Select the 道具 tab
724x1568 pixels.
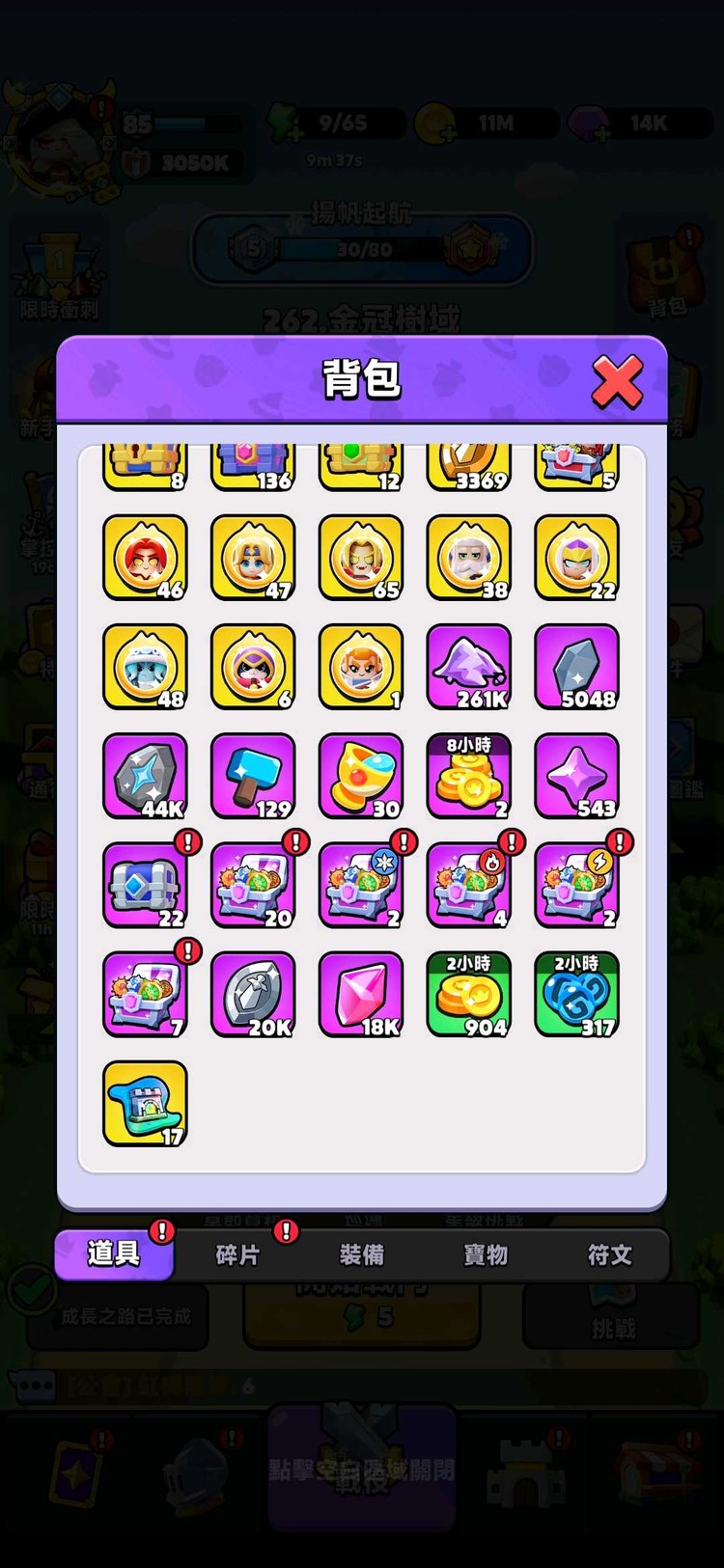tap(114, 1254)
